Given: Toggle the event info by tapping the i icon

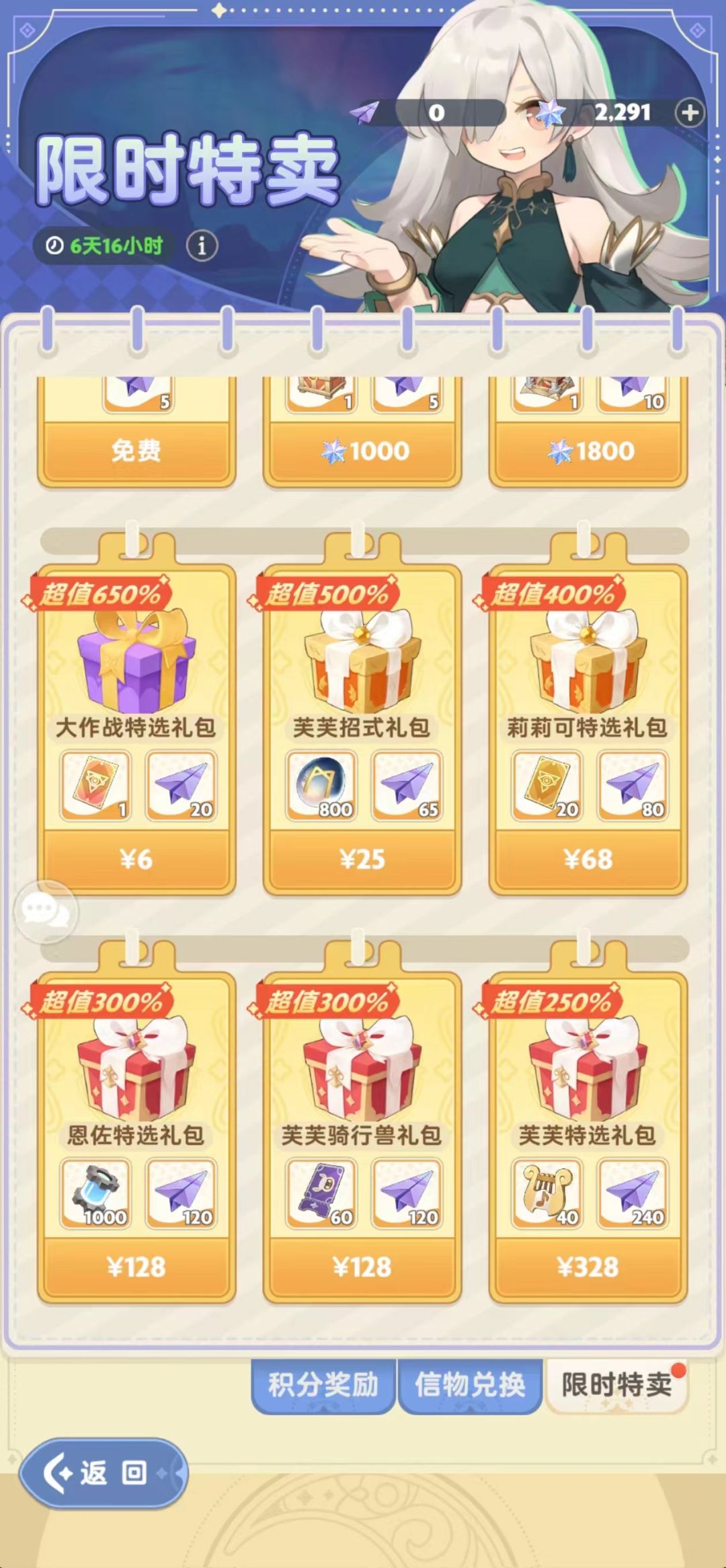Looking at the screenshot, I should pos(200,246).
